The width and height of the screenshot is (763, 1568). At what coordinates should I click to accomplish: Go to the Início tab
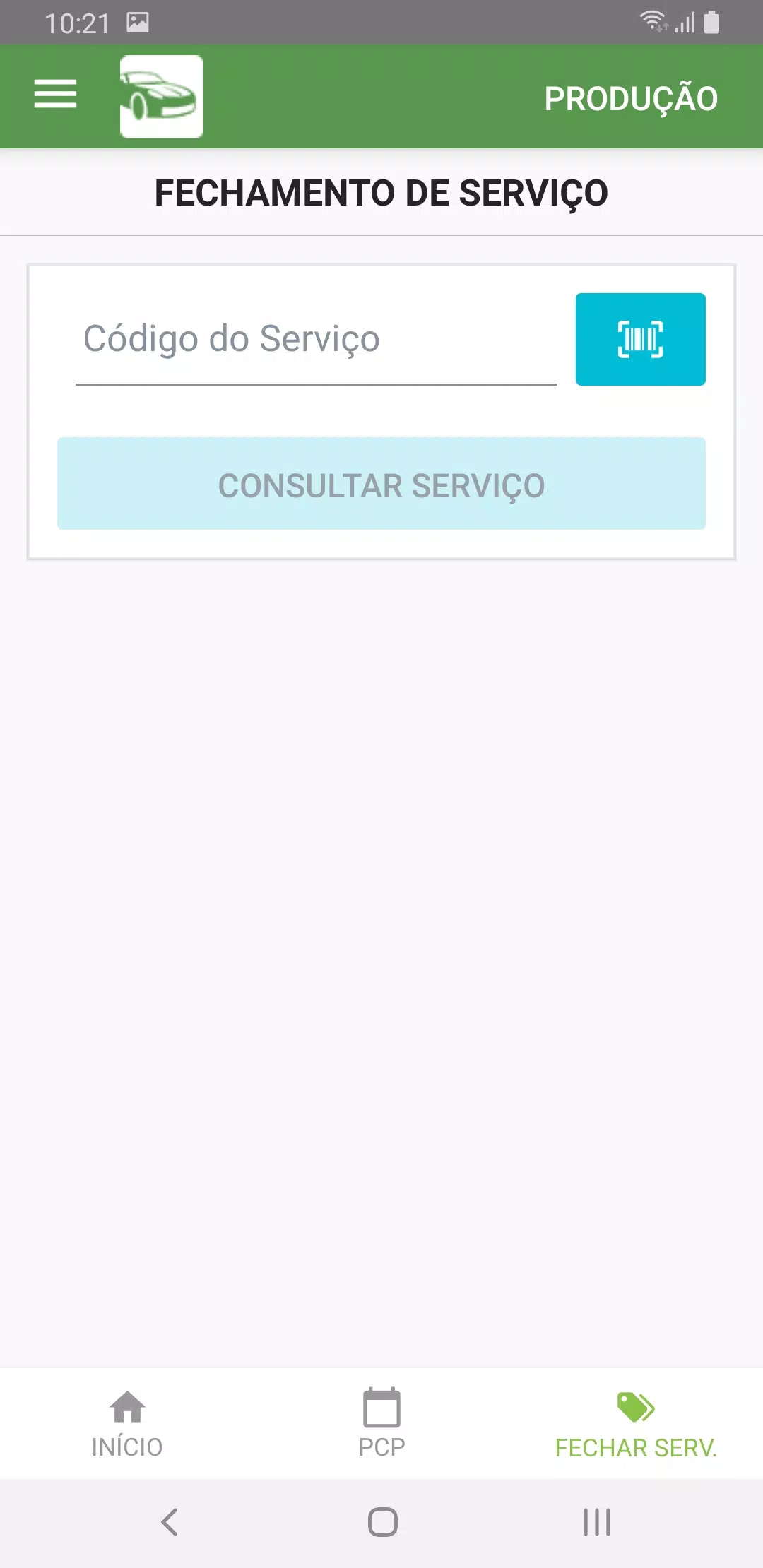coord(127,1424)
